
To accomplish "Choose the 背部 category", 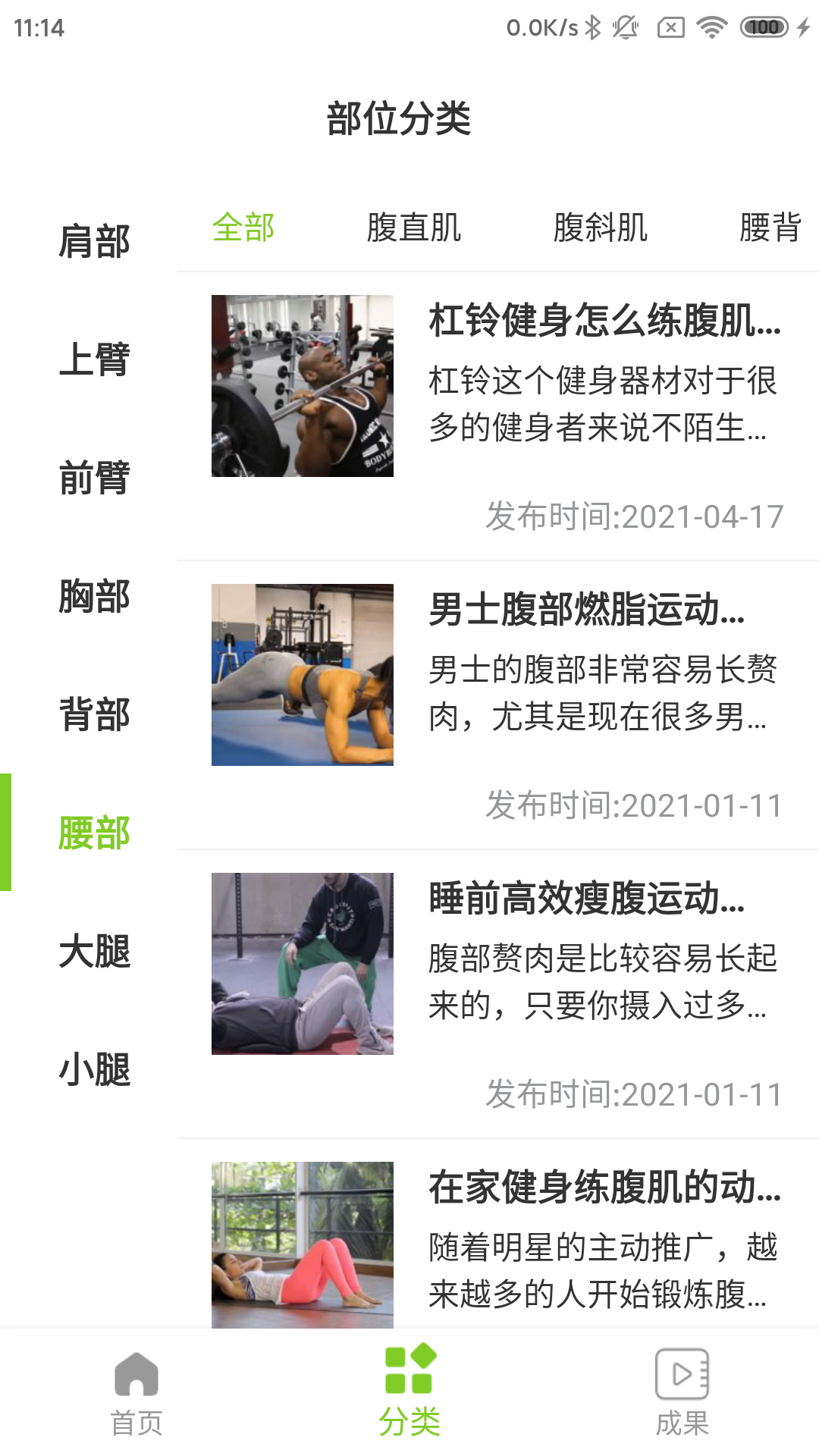I will [94, 715].
